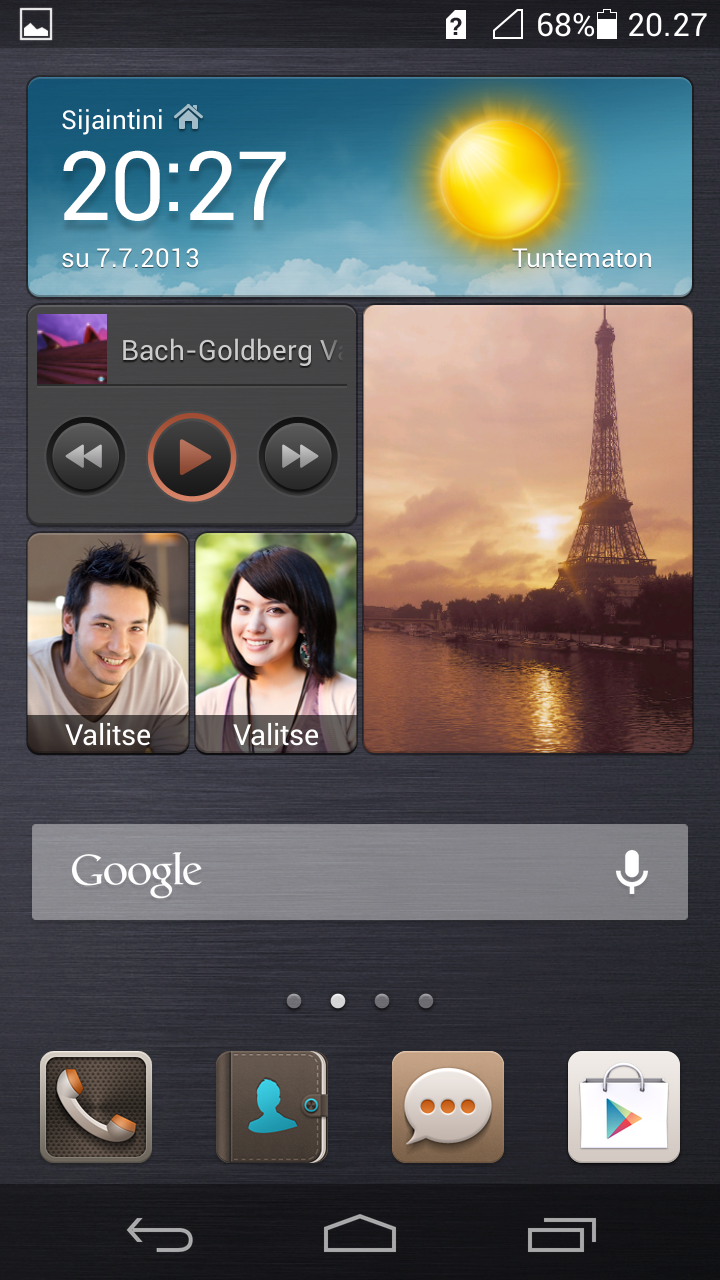Start voice search with the microphone
The height and width of the screenshot is (1280, 720).
pos(631,872)
